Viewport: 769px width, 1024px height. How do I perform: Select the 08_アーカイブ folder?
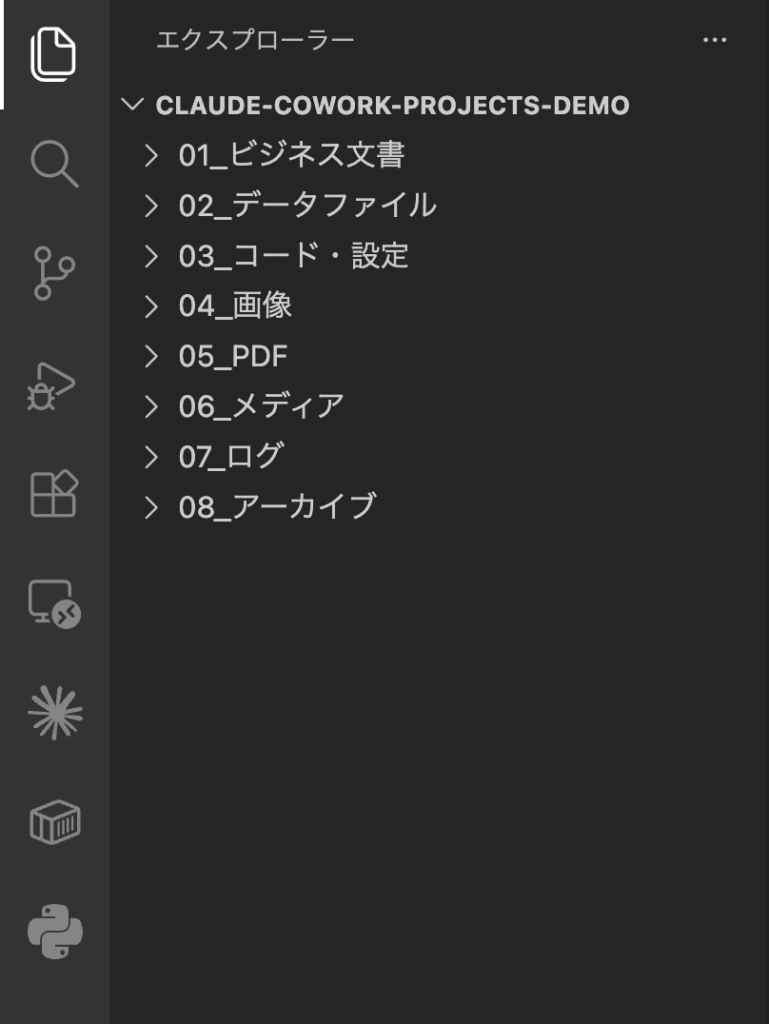click(x=275, y=505)
